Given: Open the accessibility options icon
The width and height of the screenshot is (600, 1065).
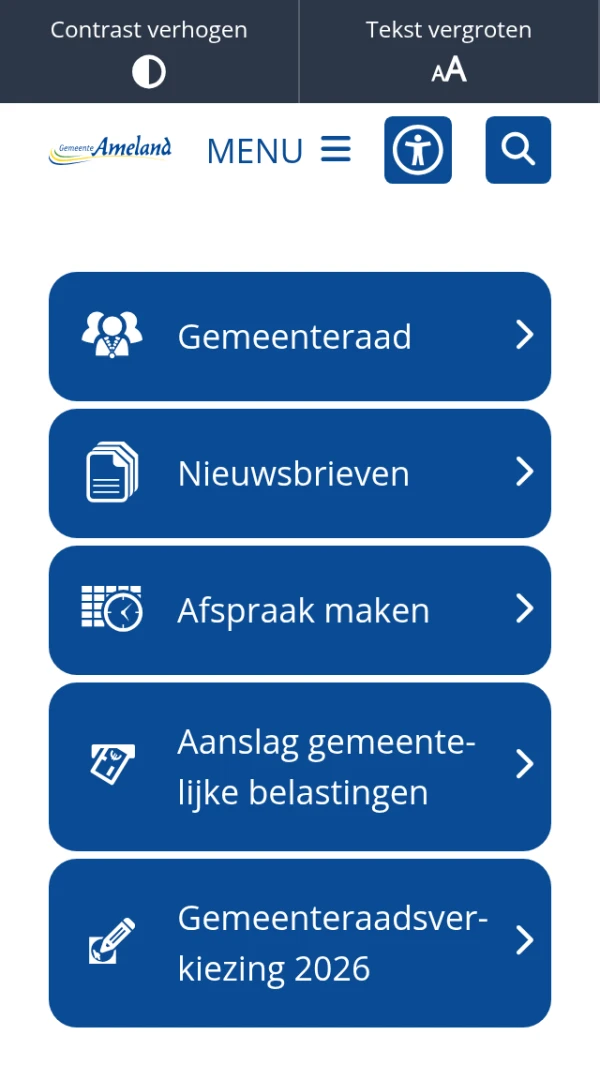Looking at the screenshot, I should pyautogui.click(x=418, y=150).
